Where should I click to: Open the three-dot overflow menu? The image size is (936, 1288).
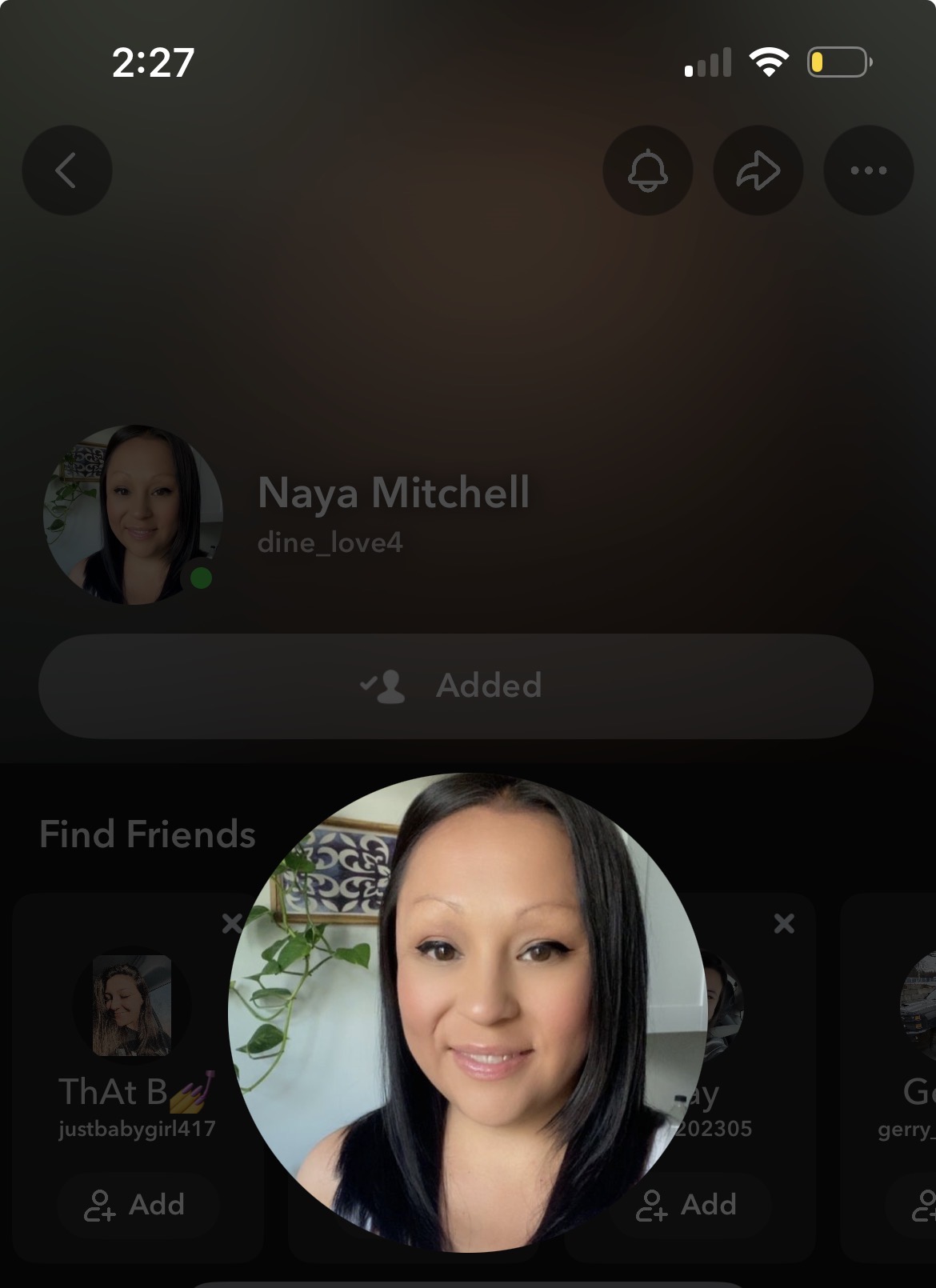tap(868, 170)
